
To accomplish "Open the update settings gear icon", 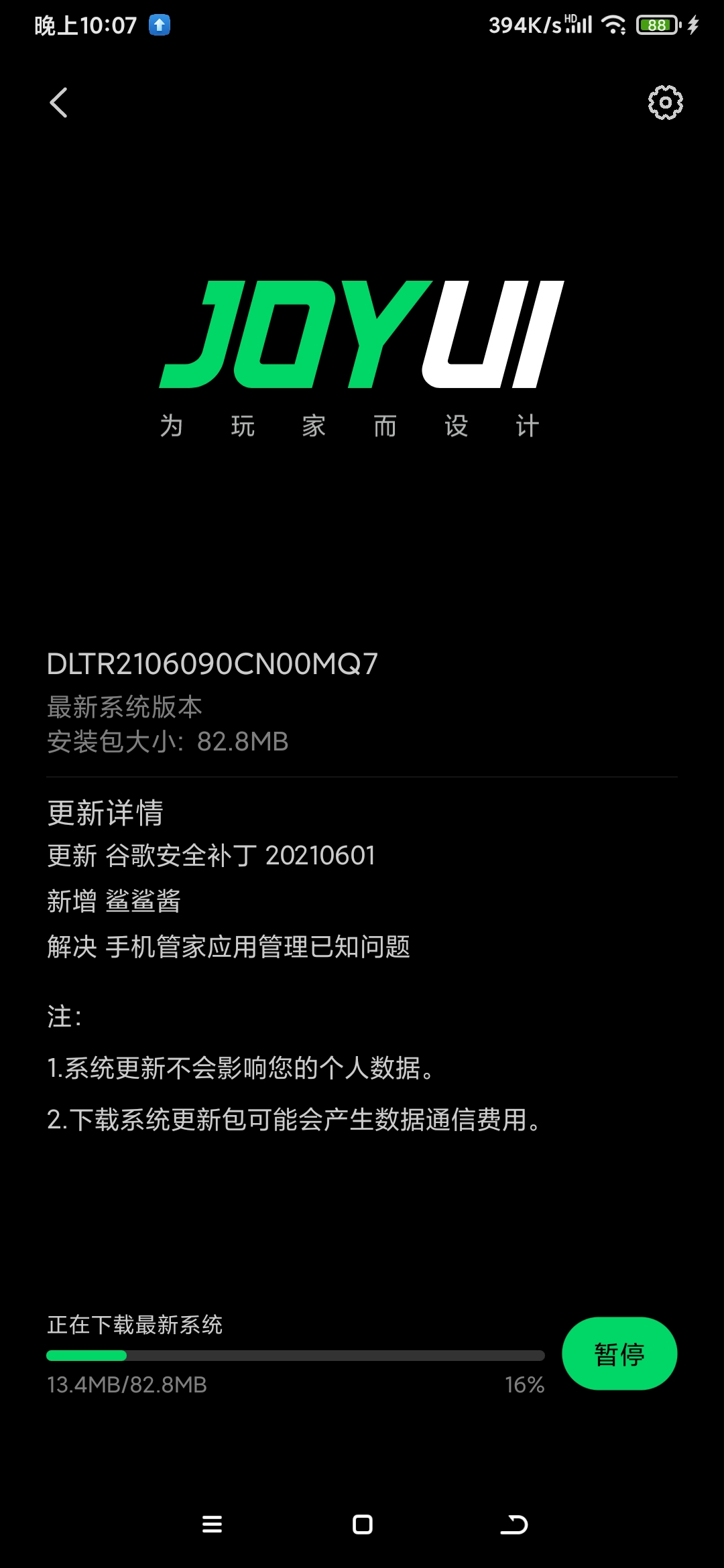I will [665, 103].
